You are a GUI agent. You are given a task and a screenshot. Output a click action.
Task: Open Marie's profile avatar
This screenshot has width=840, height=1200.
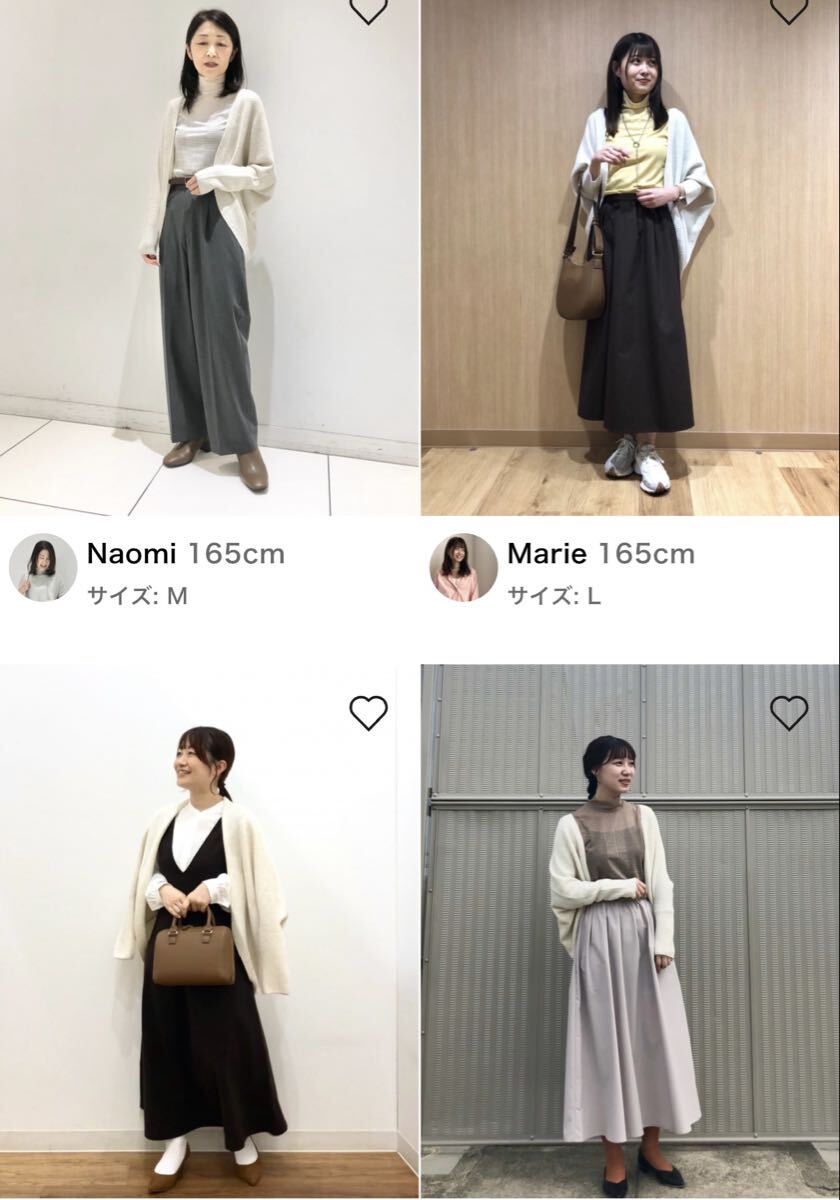464,567
